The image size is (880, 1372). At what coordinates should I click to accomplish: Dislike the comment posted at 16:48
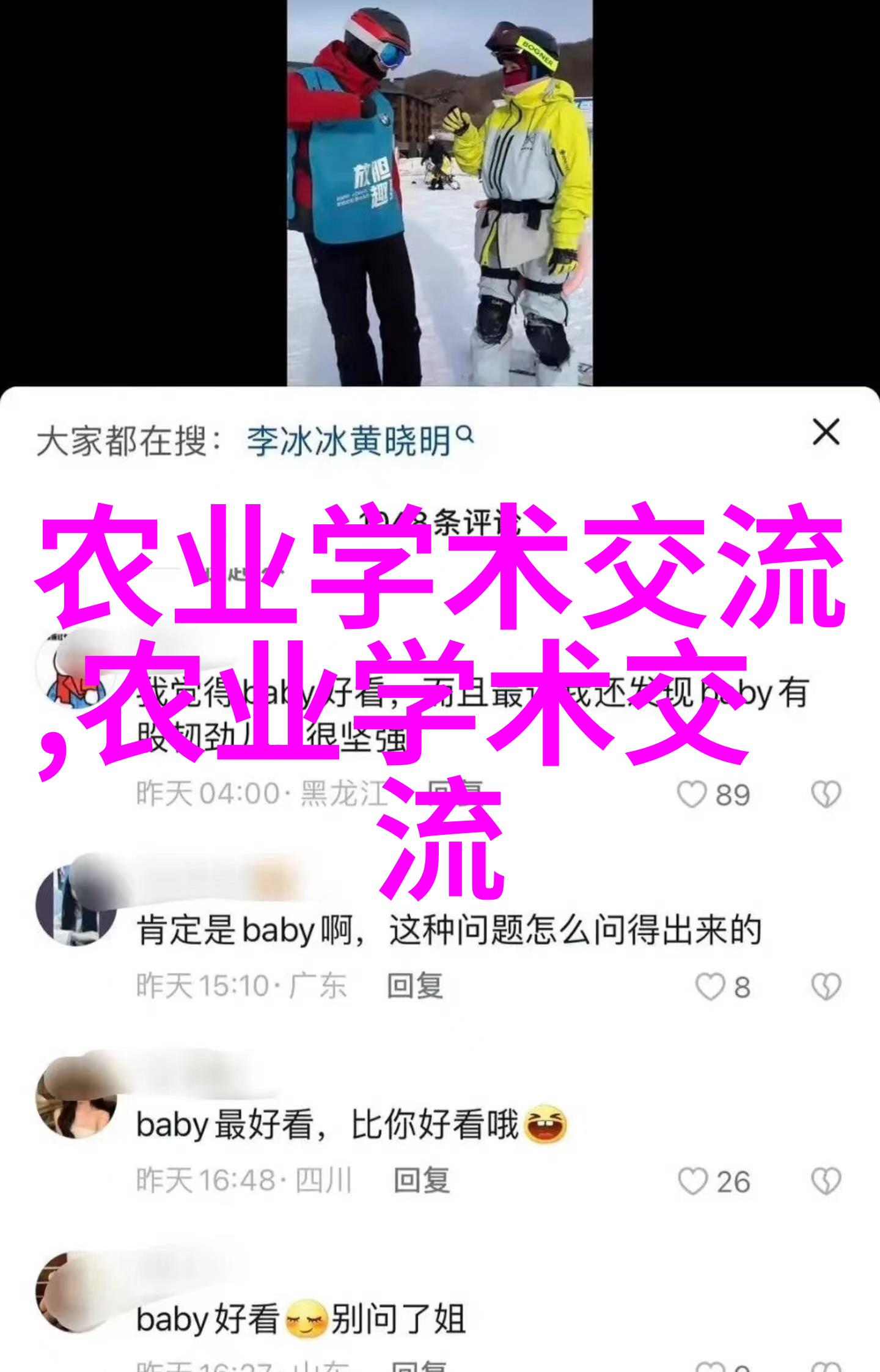[x=826, y=1181]
